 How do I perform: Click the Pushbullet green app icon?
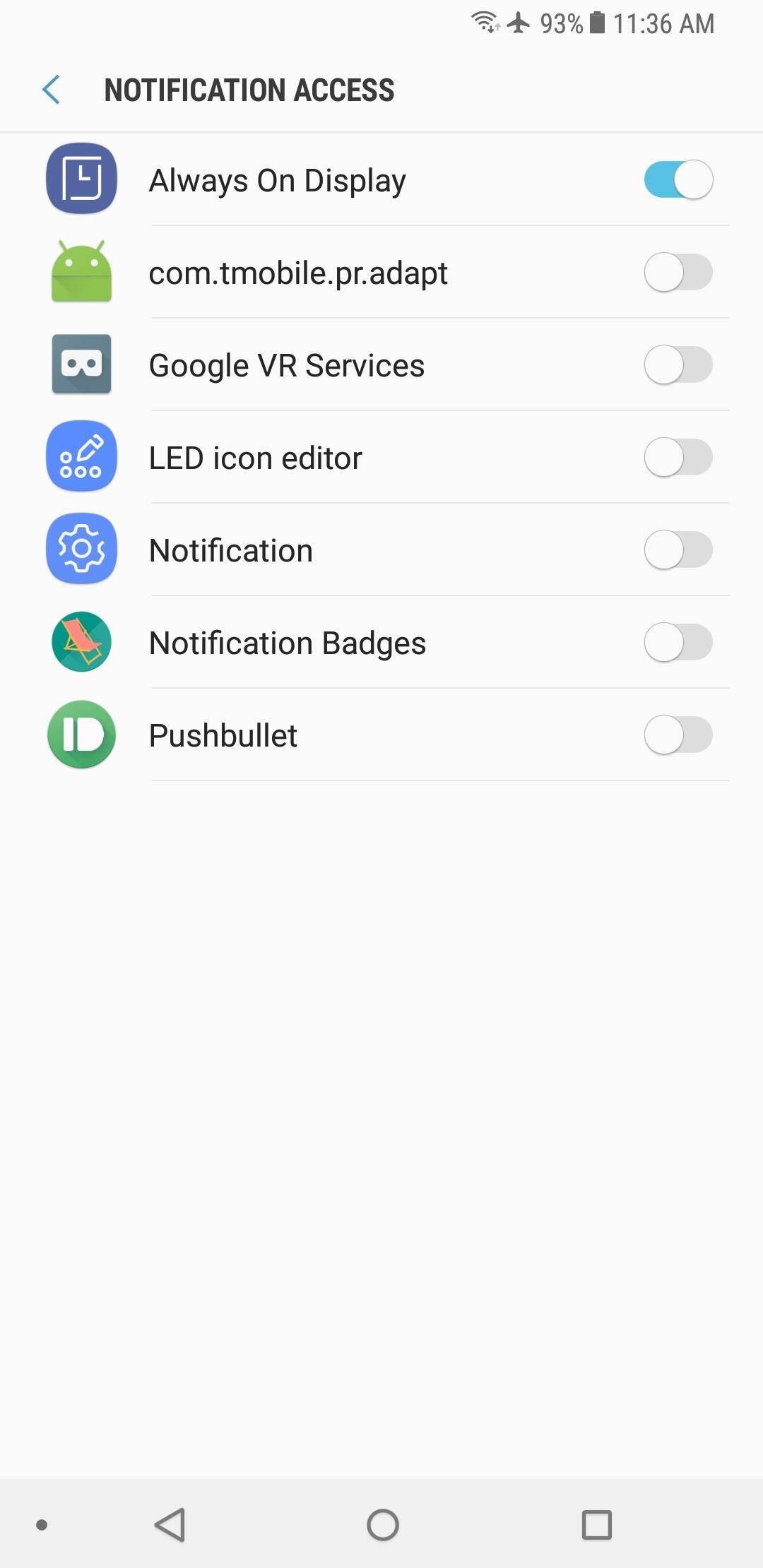[x=81, y=735]
